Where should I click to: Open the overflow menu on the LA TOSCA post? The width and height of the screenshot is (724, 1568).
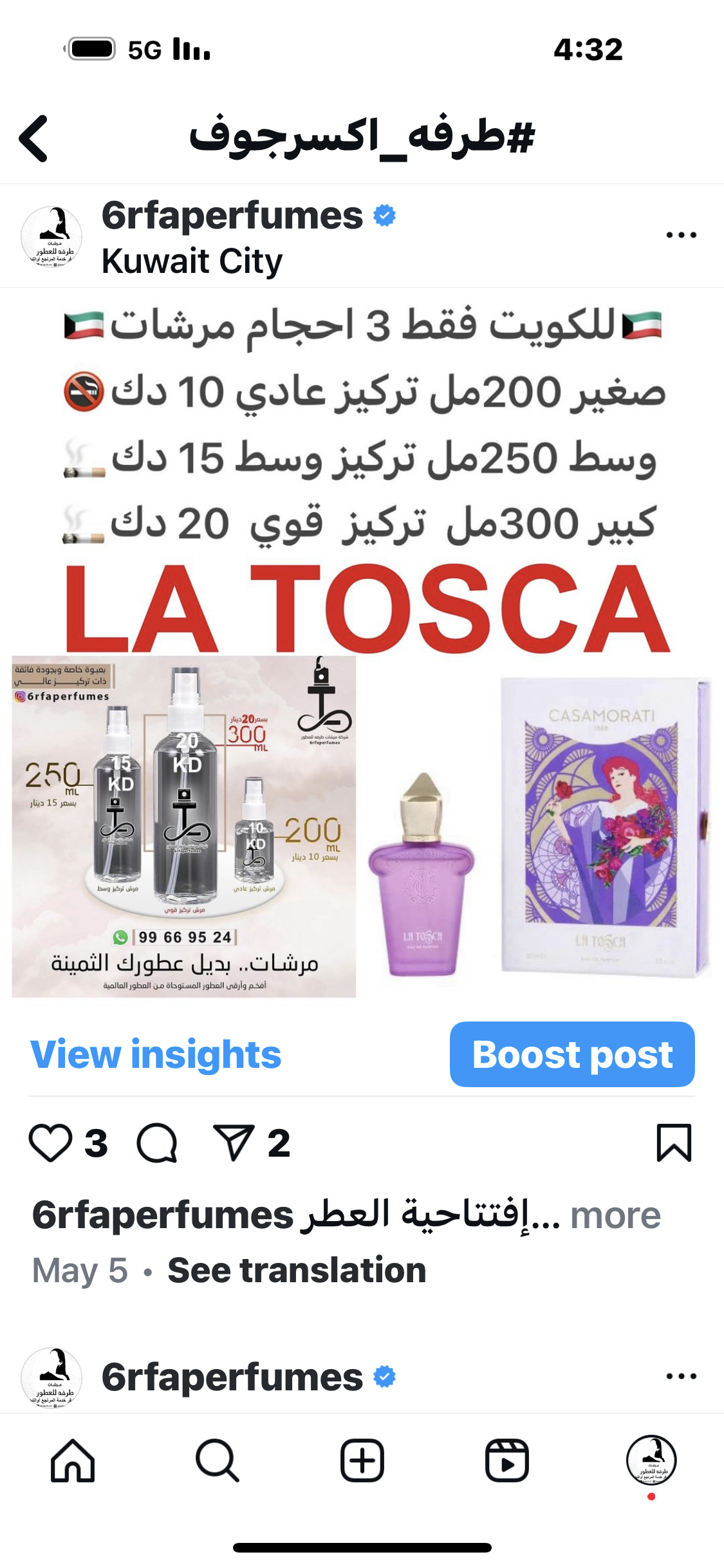[681, 236]
